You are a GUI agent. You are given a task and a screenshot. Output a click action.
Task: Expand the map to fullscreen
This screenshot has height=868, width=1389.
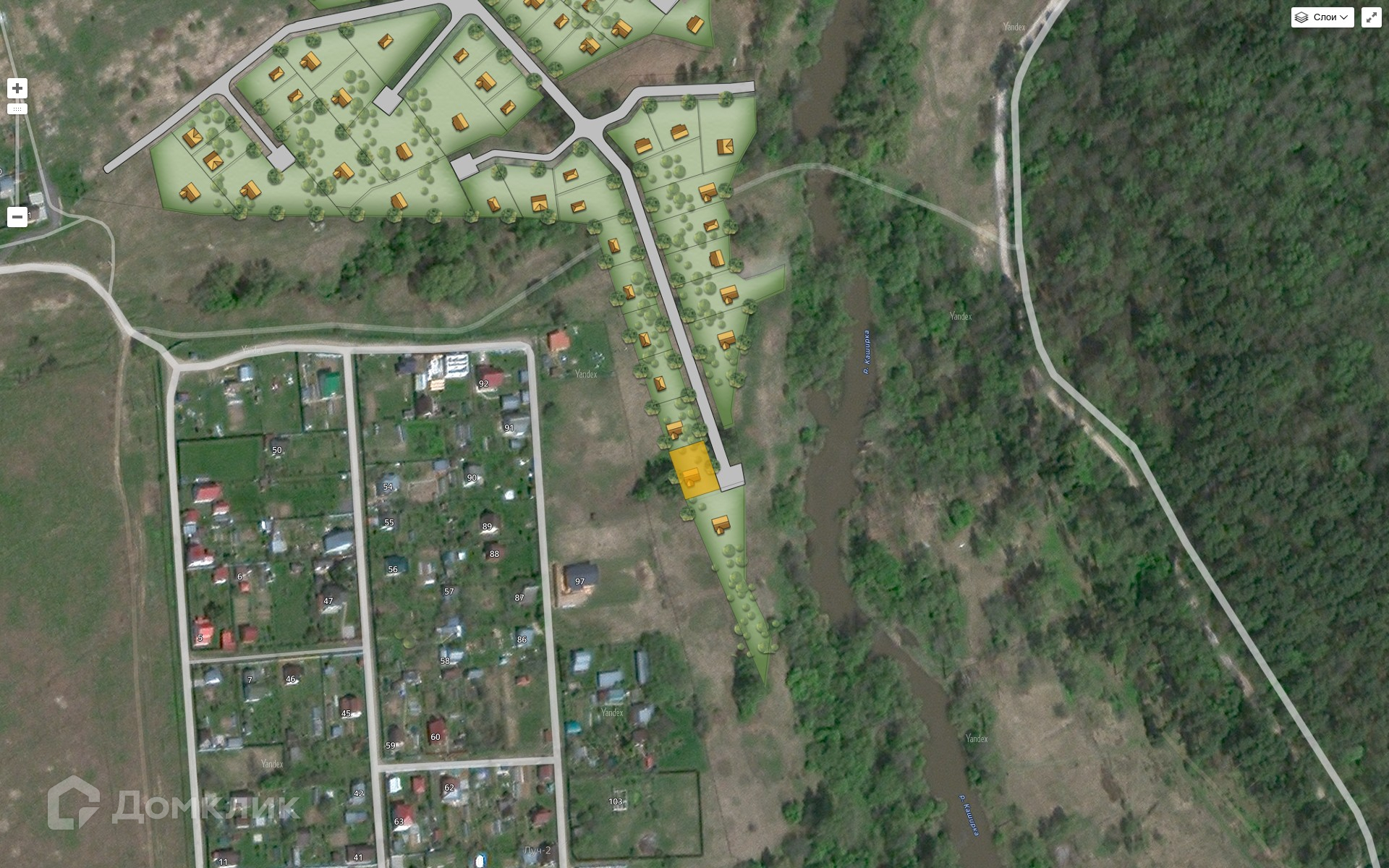(x=1371, y=17)
